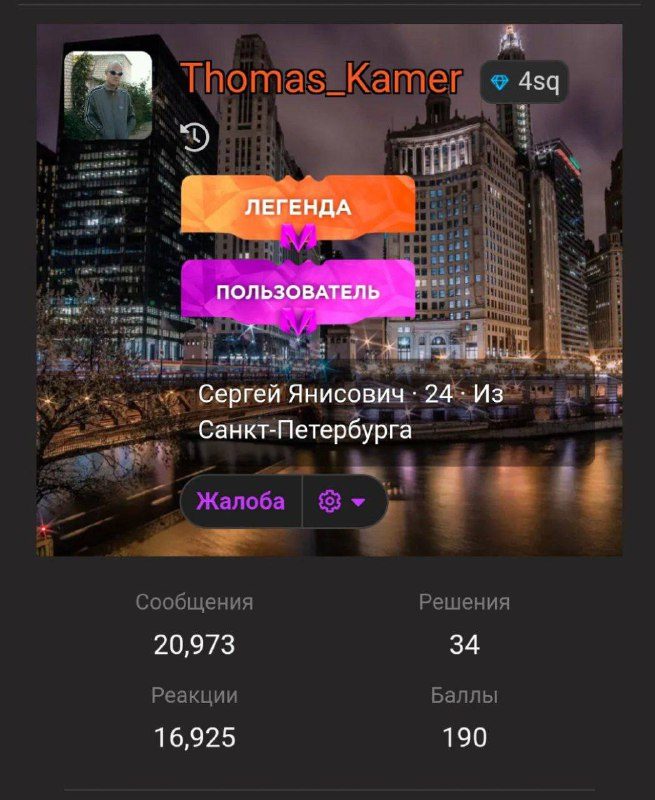View the Баллы count 190
Viewport: 655px width, 800px height.
[464, 738]
